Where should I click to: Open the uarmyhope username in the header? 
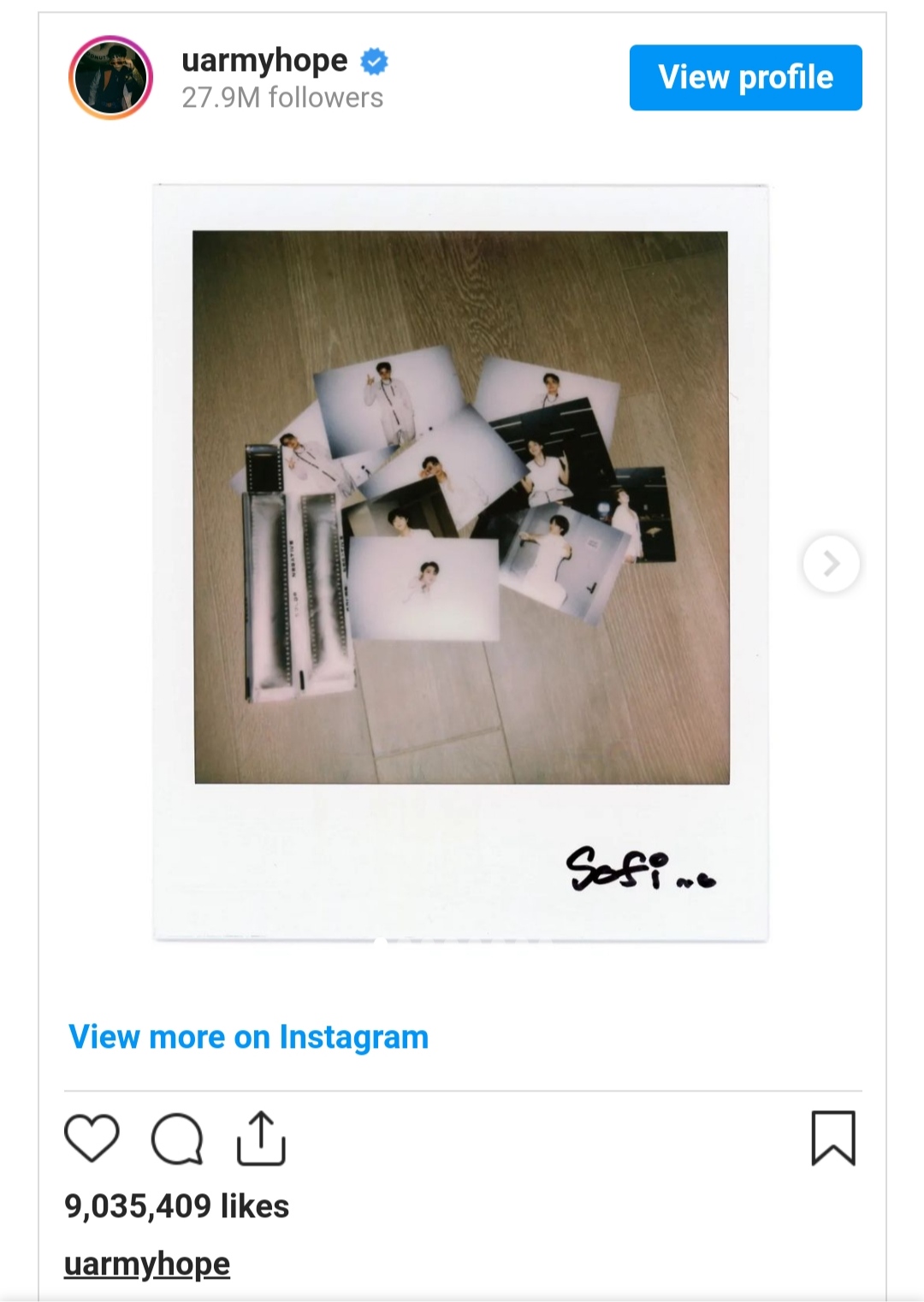tap(264, 61)
